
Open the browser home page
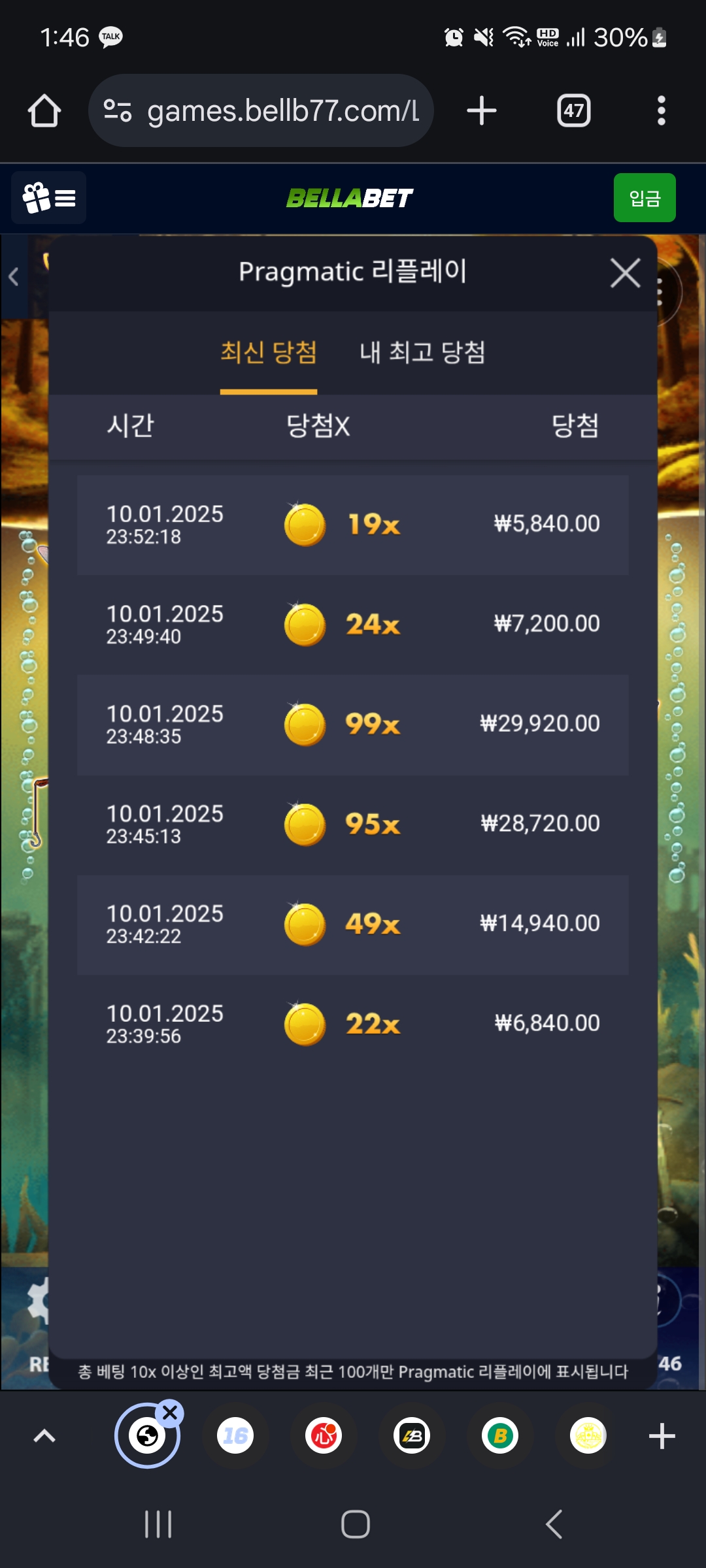tap(44, 110)
